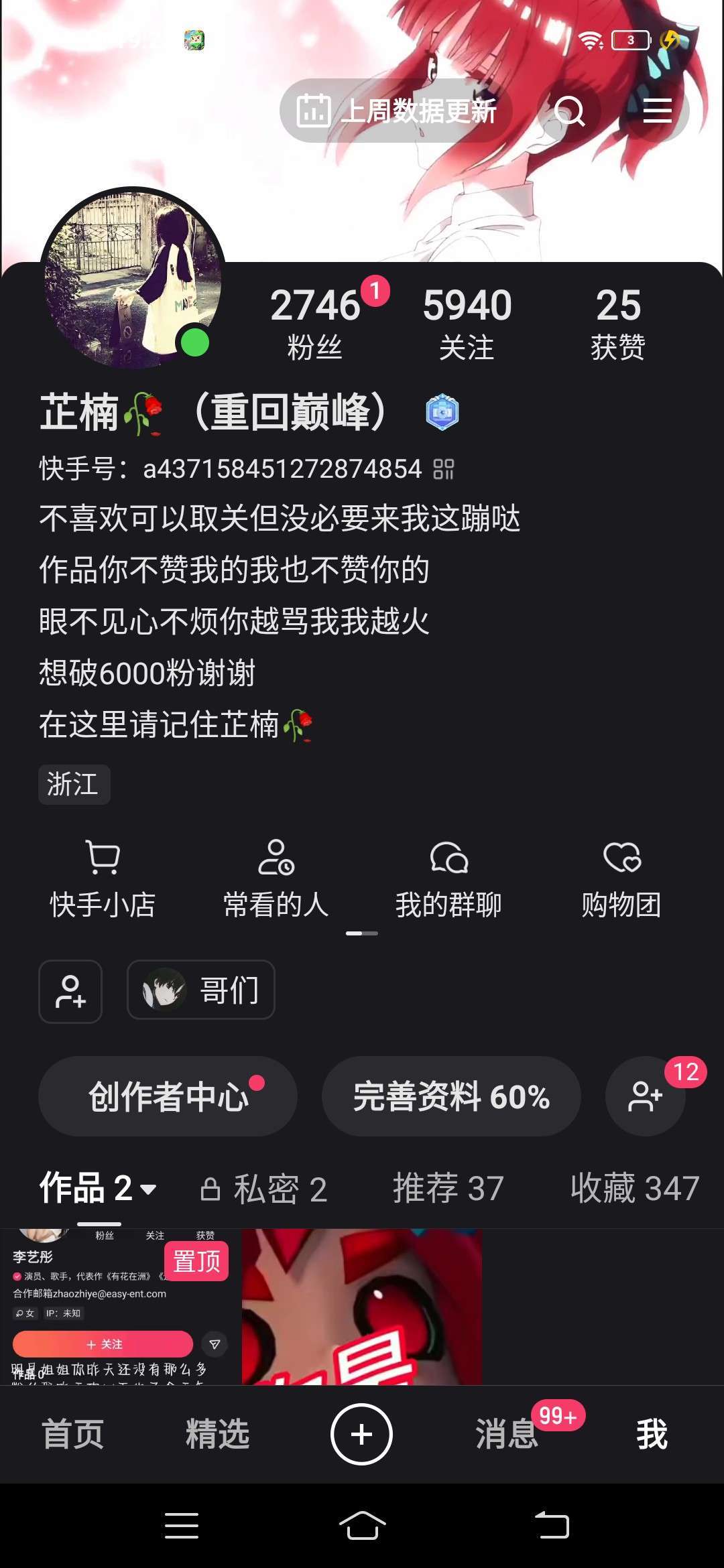Open the add friends button with badge 12

pos(645,1096)
